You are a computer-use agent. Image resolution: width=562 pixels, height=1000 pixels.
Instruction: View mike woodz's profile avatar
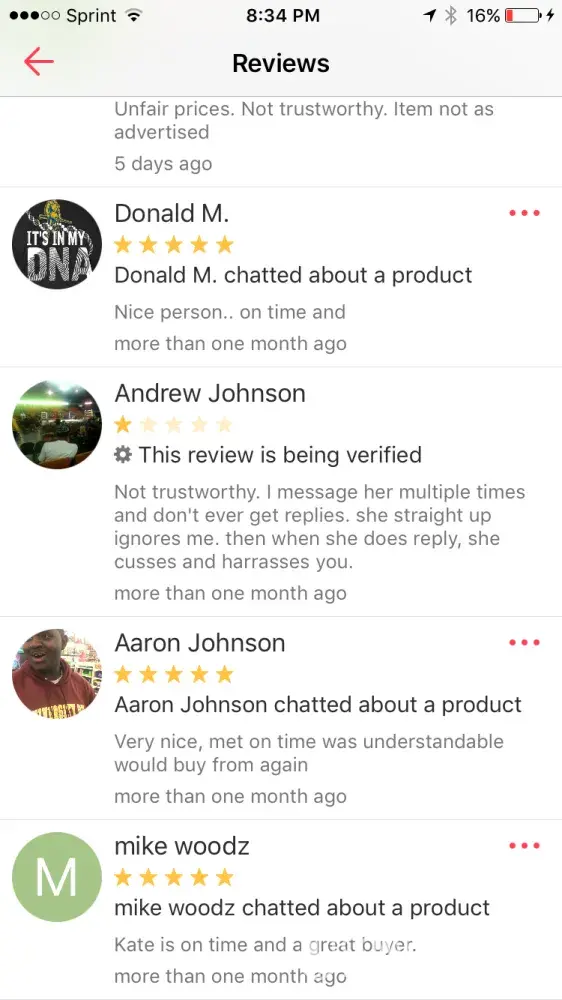pyautogui.click(x=57, y=877)
